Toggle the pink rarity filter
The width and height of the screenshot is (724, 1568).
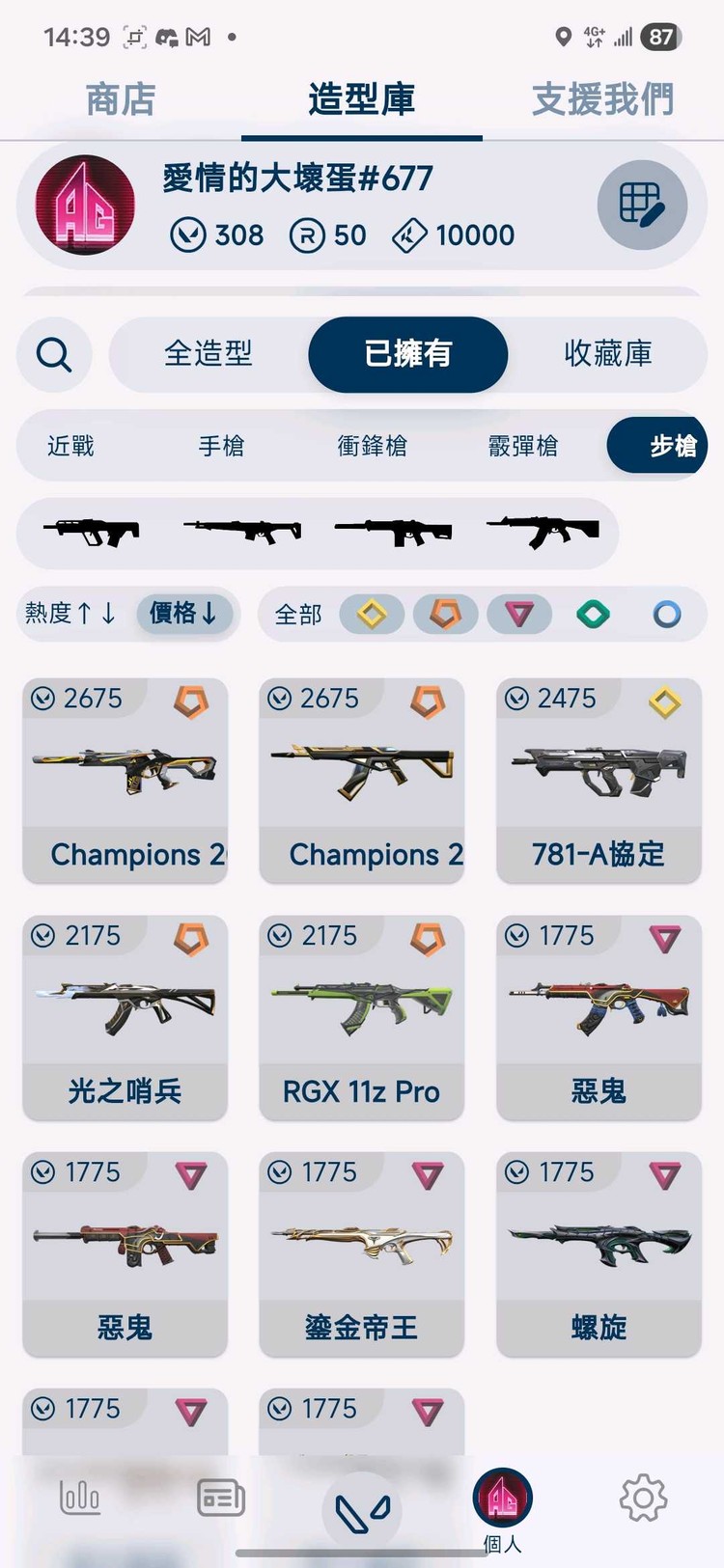pyautogui.click(x=519, y=614)
